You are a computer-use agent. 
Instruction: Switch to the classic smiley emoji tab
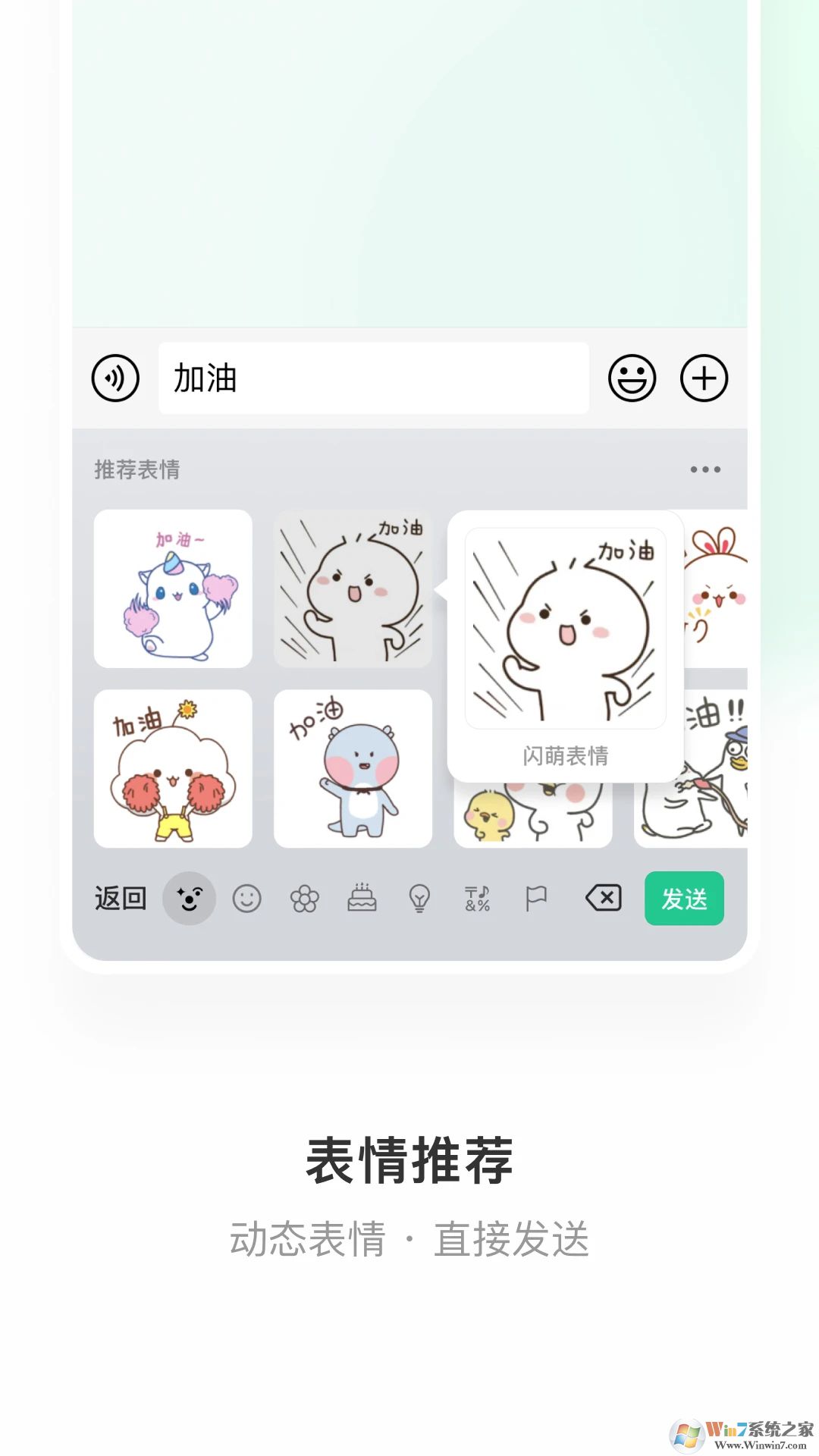click(246, 899)
